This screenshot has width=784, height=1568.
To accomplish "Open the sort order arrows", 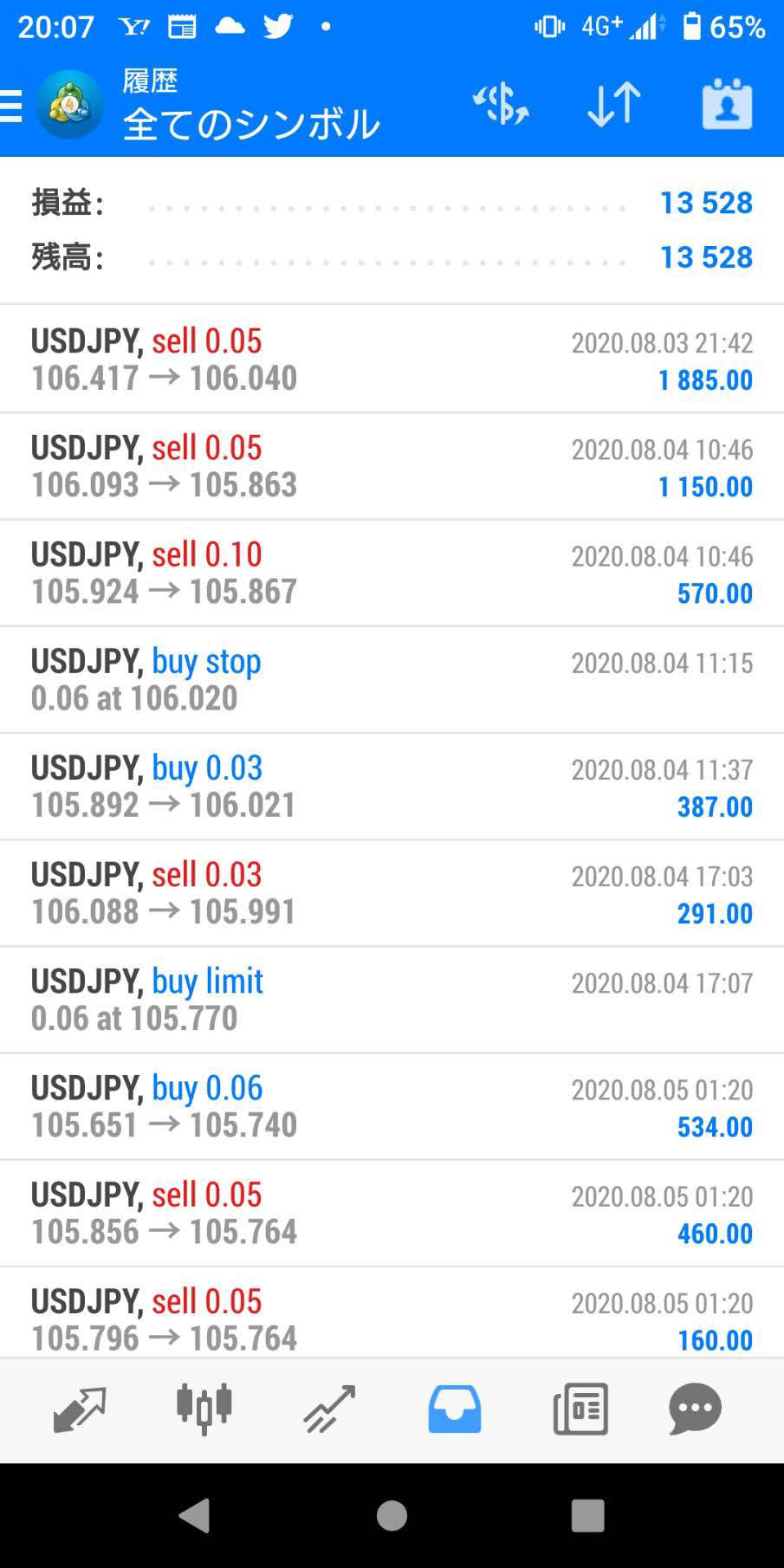I will (613, 105).
